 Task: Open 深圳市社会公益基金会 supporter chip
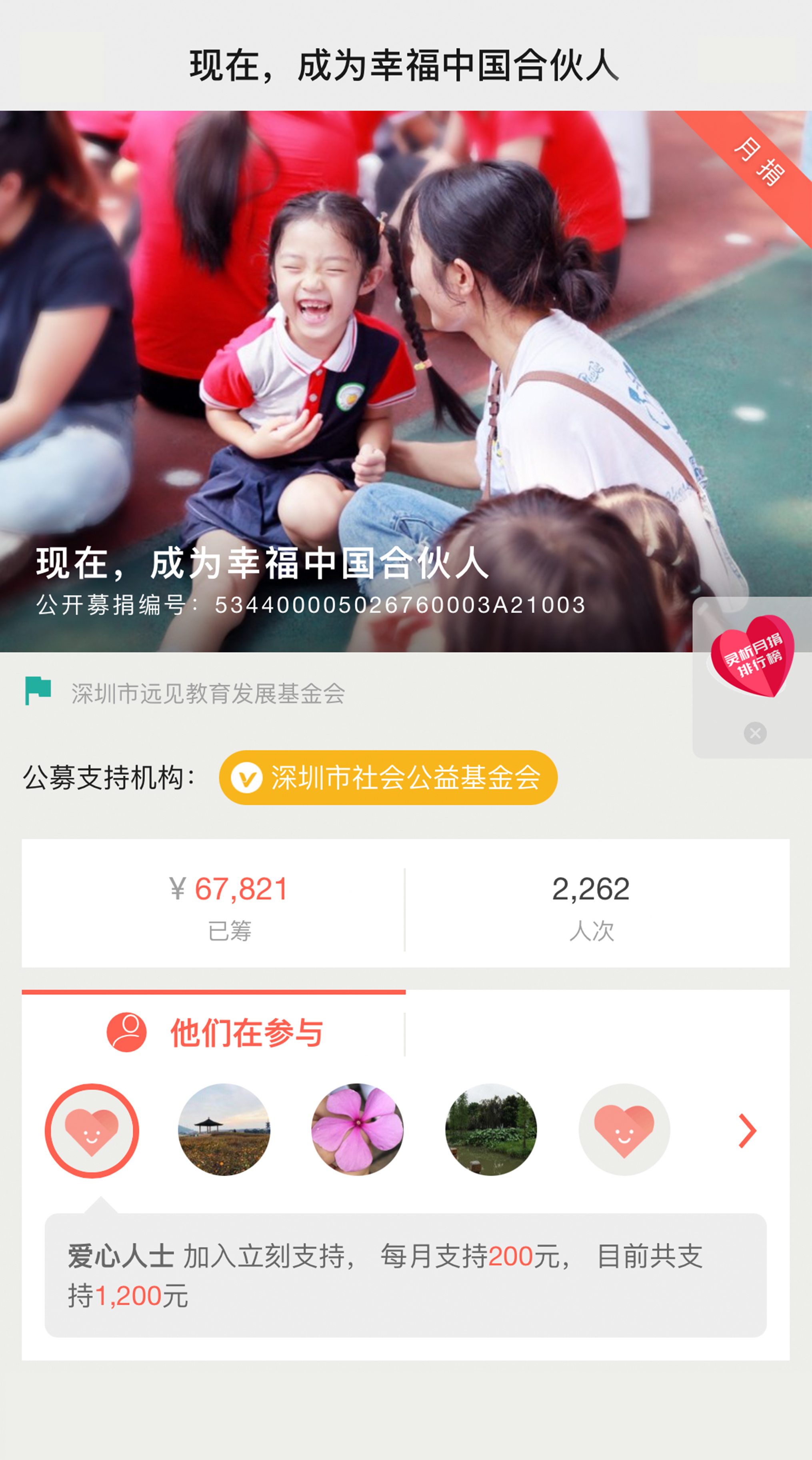[388, 778]
